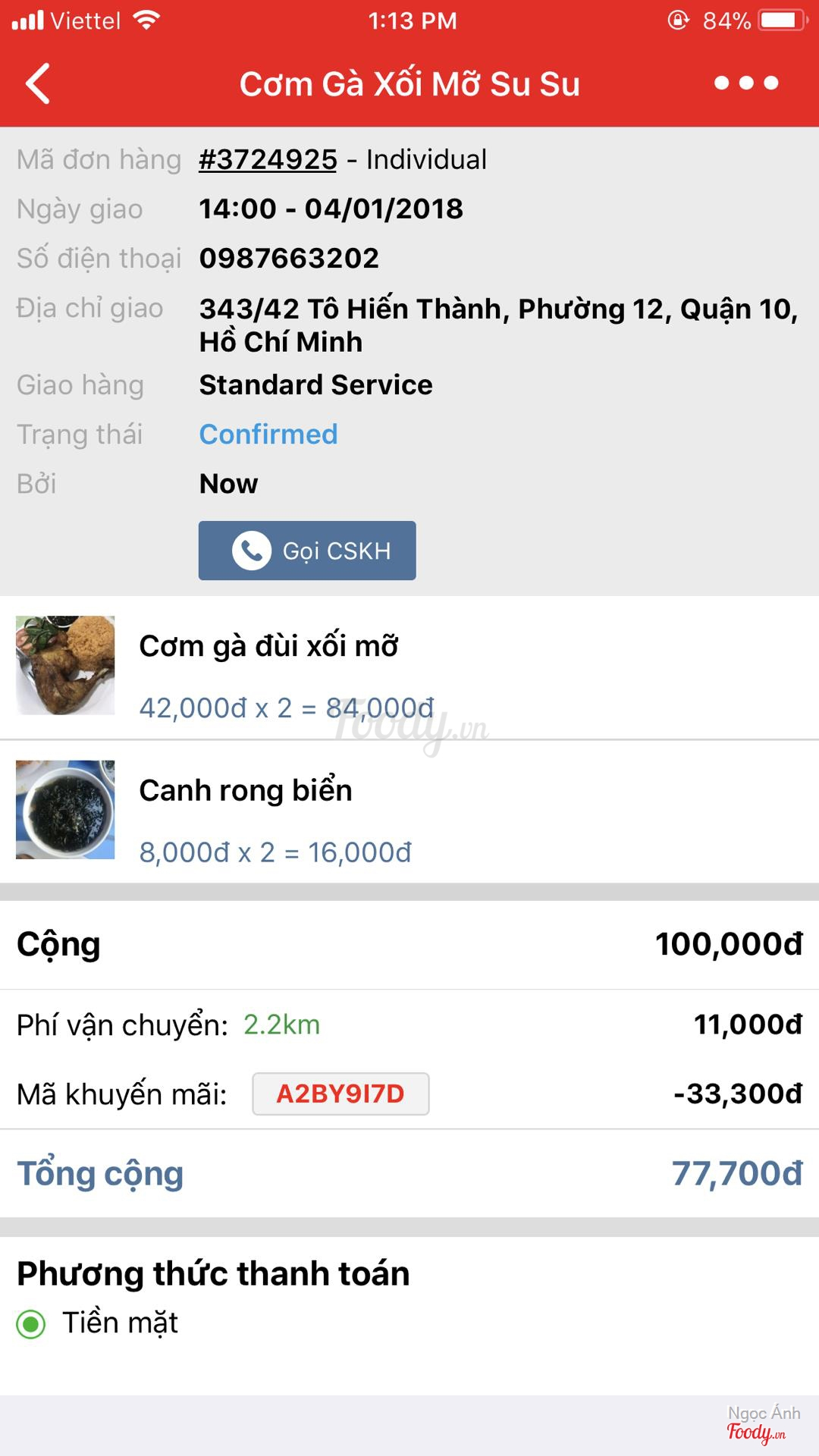Select Tiền mặt payment method

point(32,1324)
